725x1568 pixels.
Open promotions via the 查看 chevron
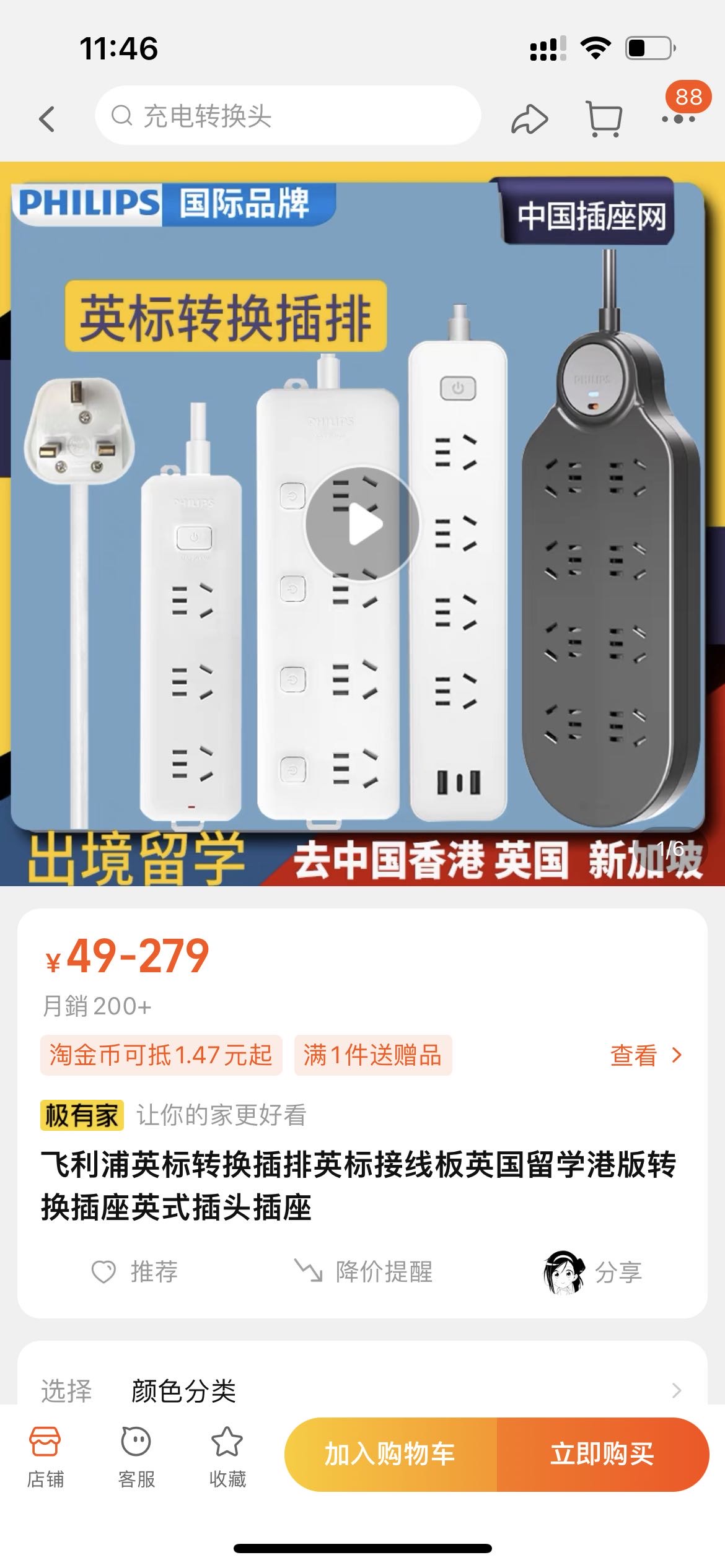click(x=644, y=1055)
